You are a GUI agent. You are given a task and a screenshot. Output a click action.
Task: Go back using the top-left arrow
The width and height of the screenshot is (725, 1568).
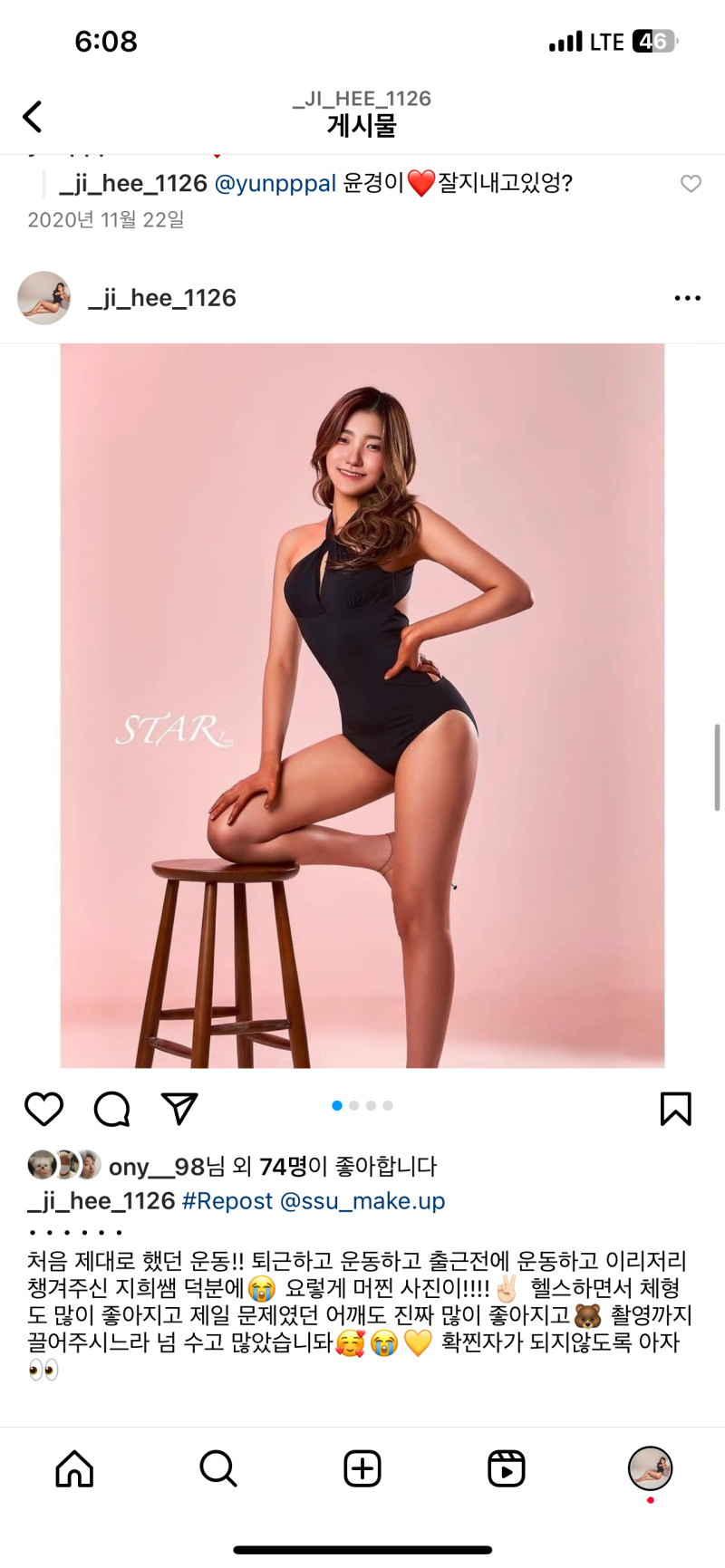33,117
